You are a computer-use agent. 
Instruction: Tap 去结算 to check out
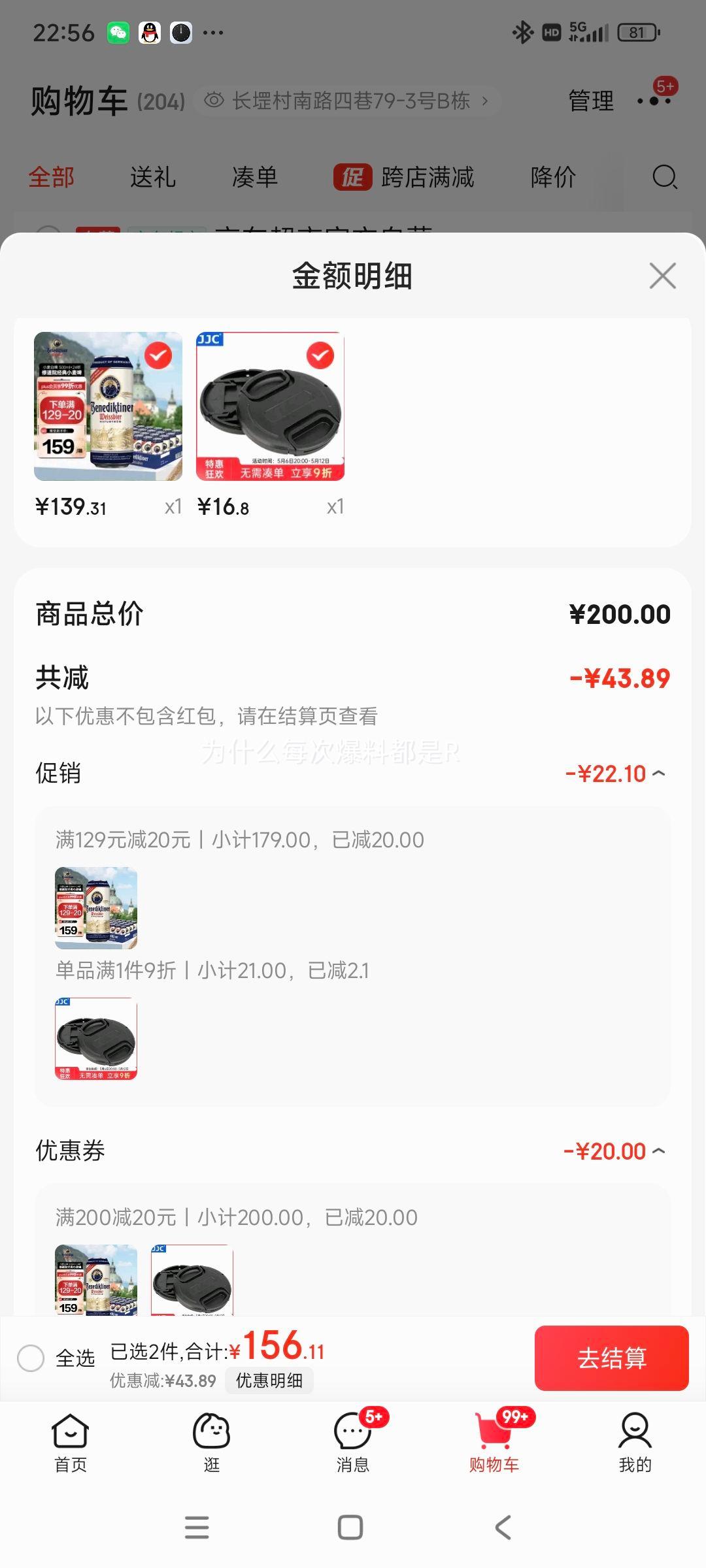pyautogui.click(x=611, y=1358)
